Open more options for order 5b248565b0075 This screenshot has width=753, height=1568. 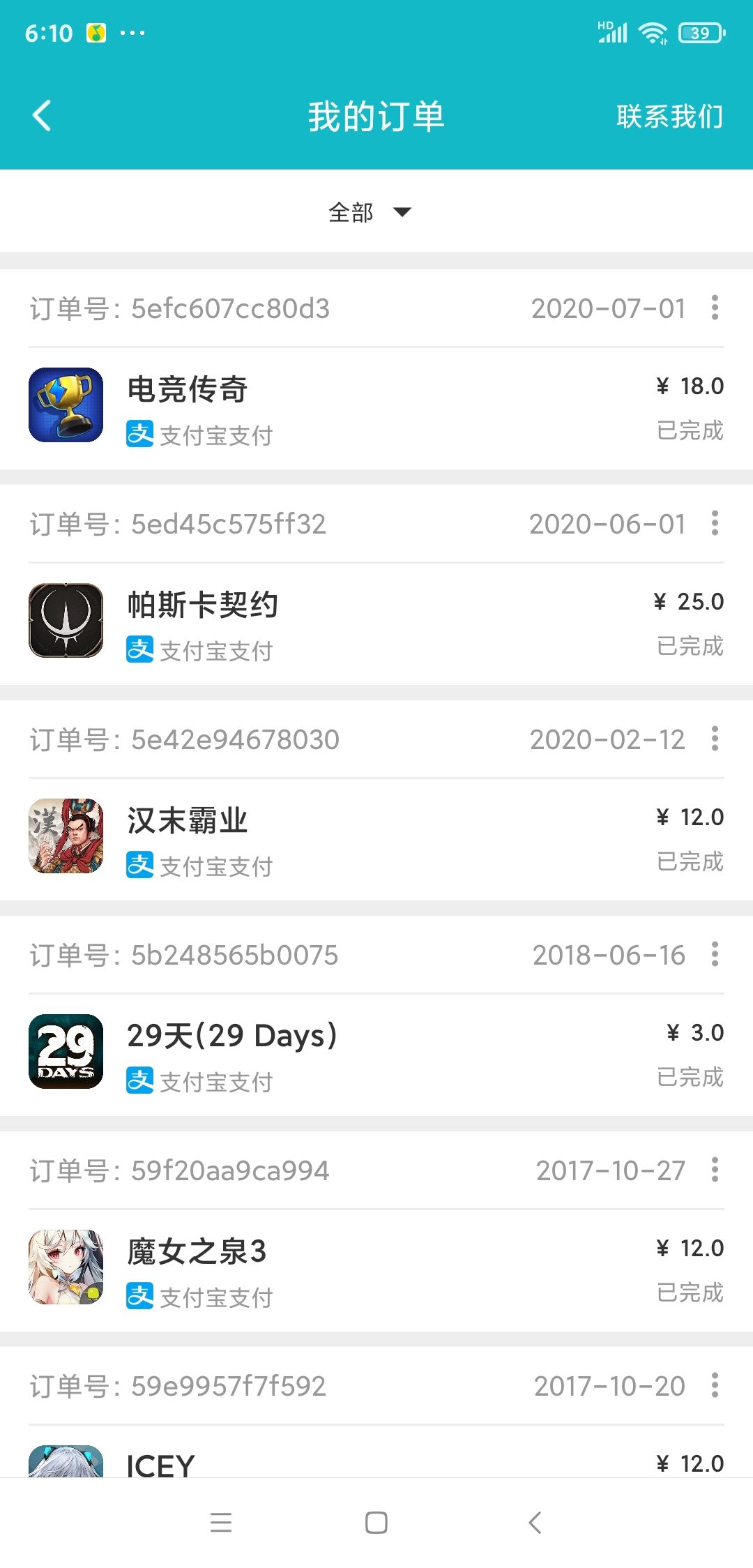[715, 954]
